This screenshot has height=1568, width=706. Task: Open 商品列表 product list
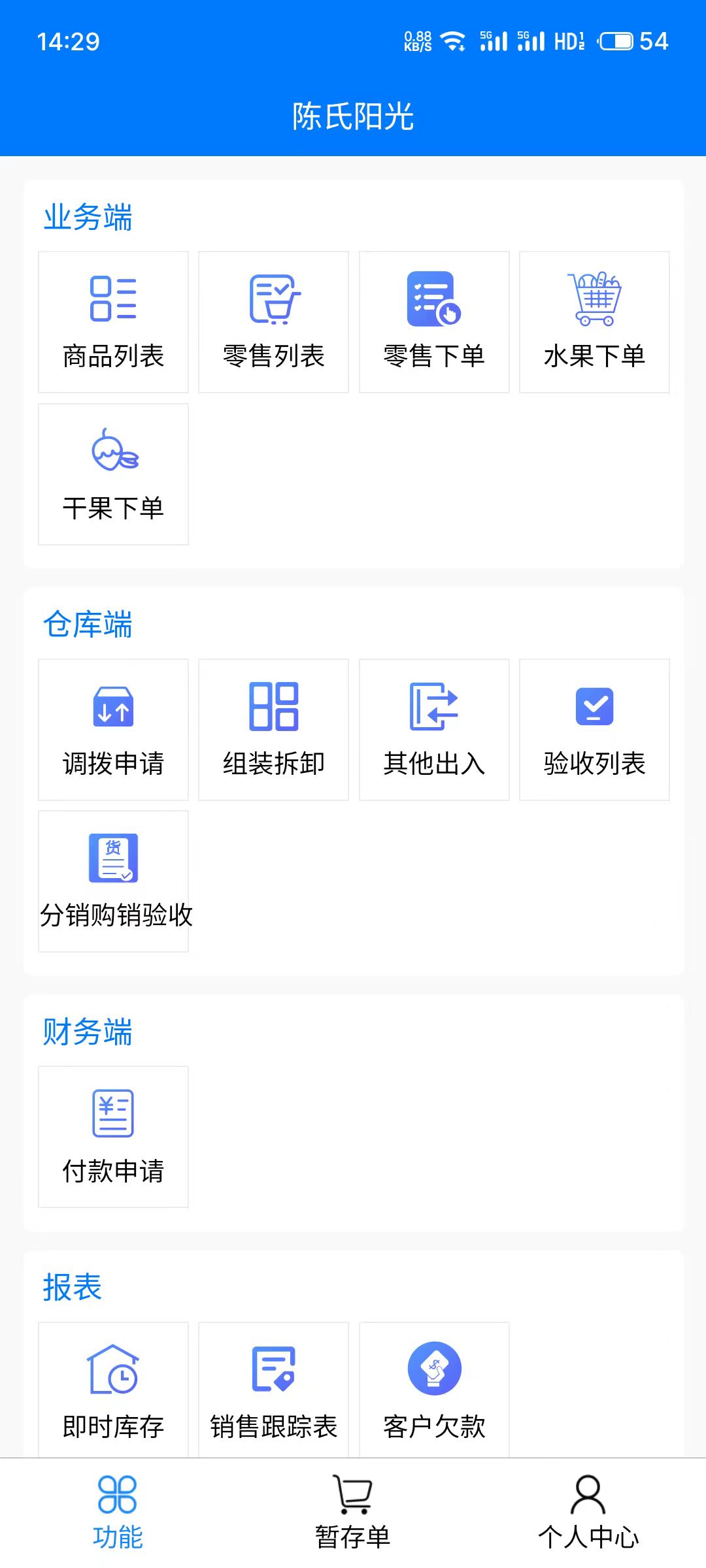point(113,322)
